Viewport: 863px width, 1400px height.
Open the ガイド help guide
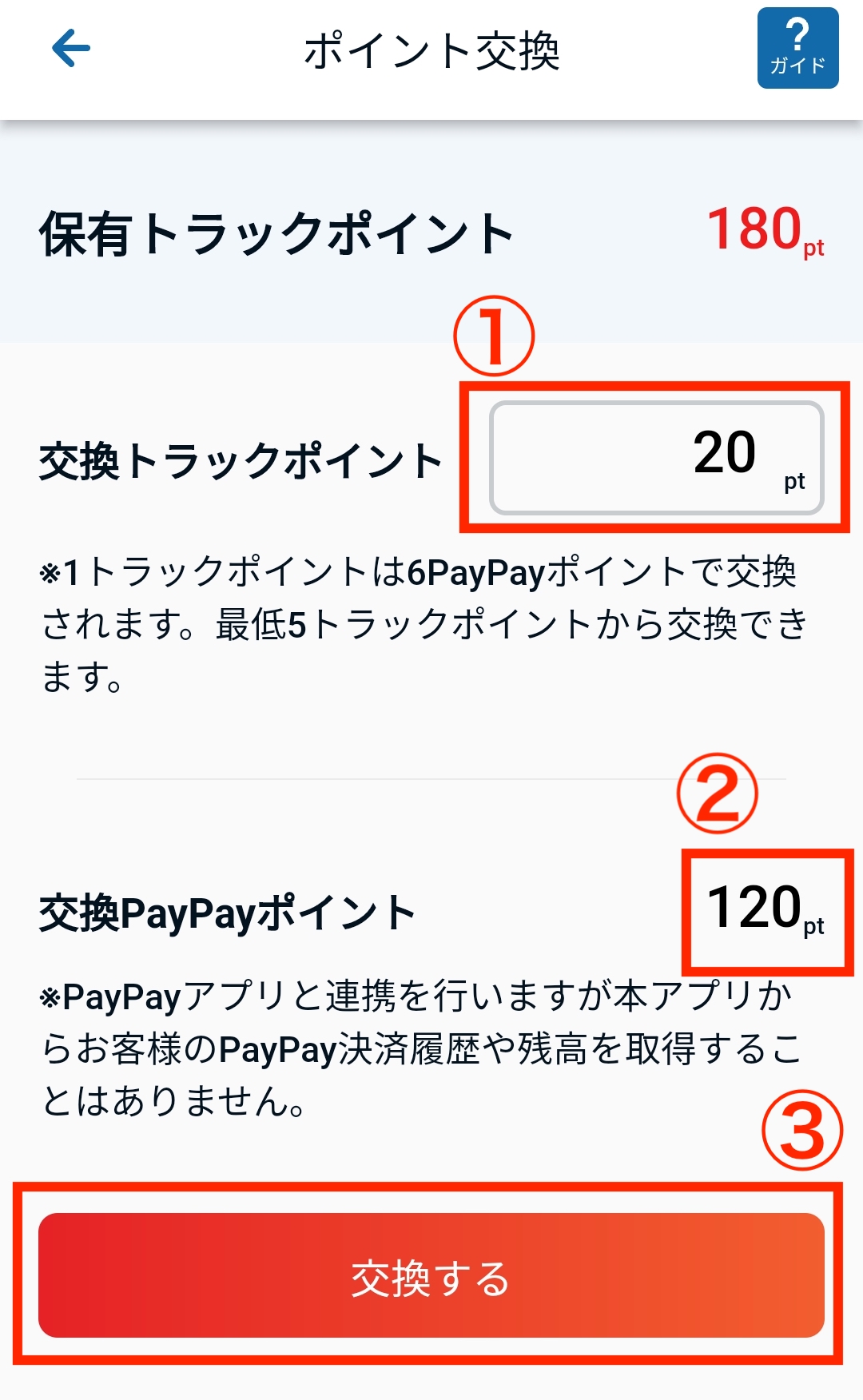pyautogui.click(x=797, y=48)
